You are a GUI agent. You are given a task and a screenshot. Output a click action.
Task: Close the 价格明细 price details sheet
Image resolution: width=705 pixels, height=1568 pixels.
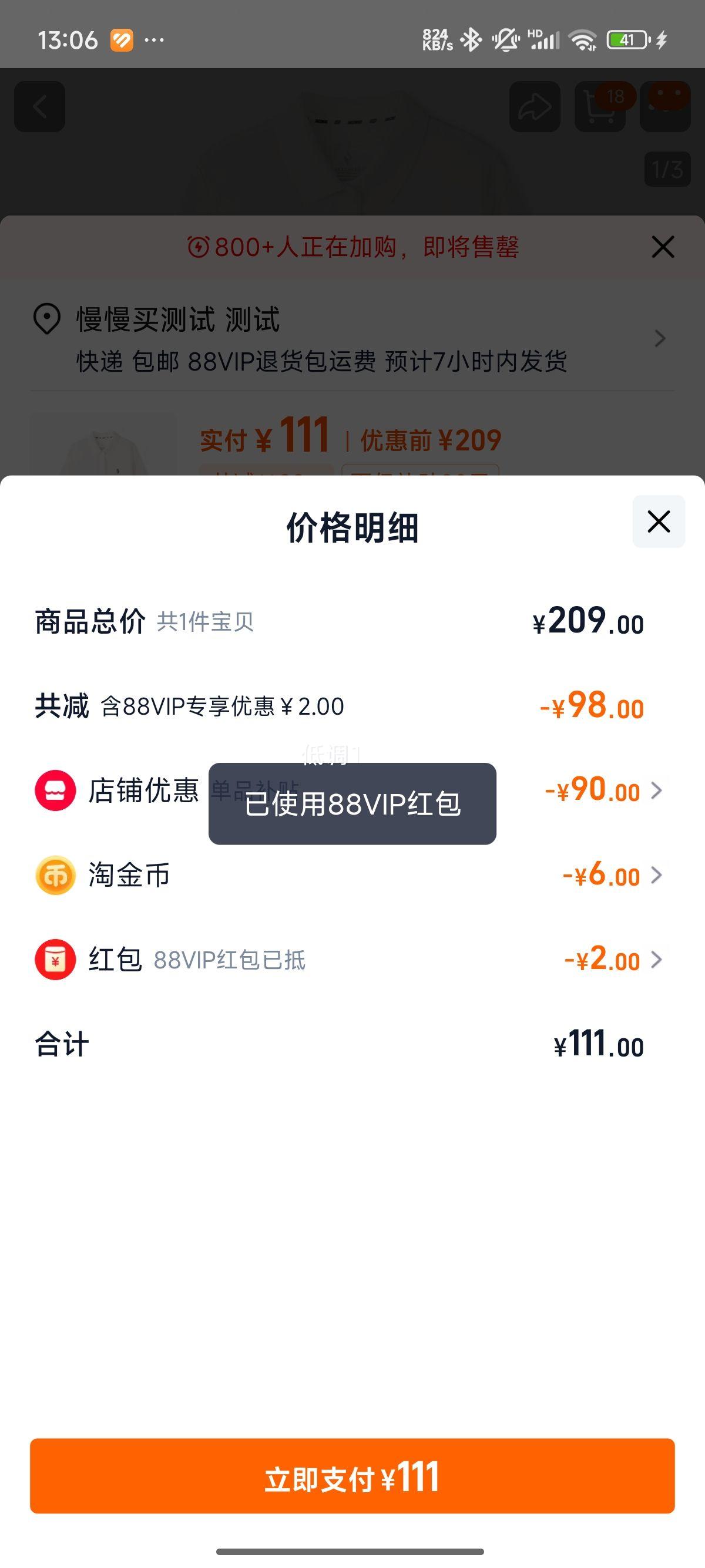click(x=659, y=521)
